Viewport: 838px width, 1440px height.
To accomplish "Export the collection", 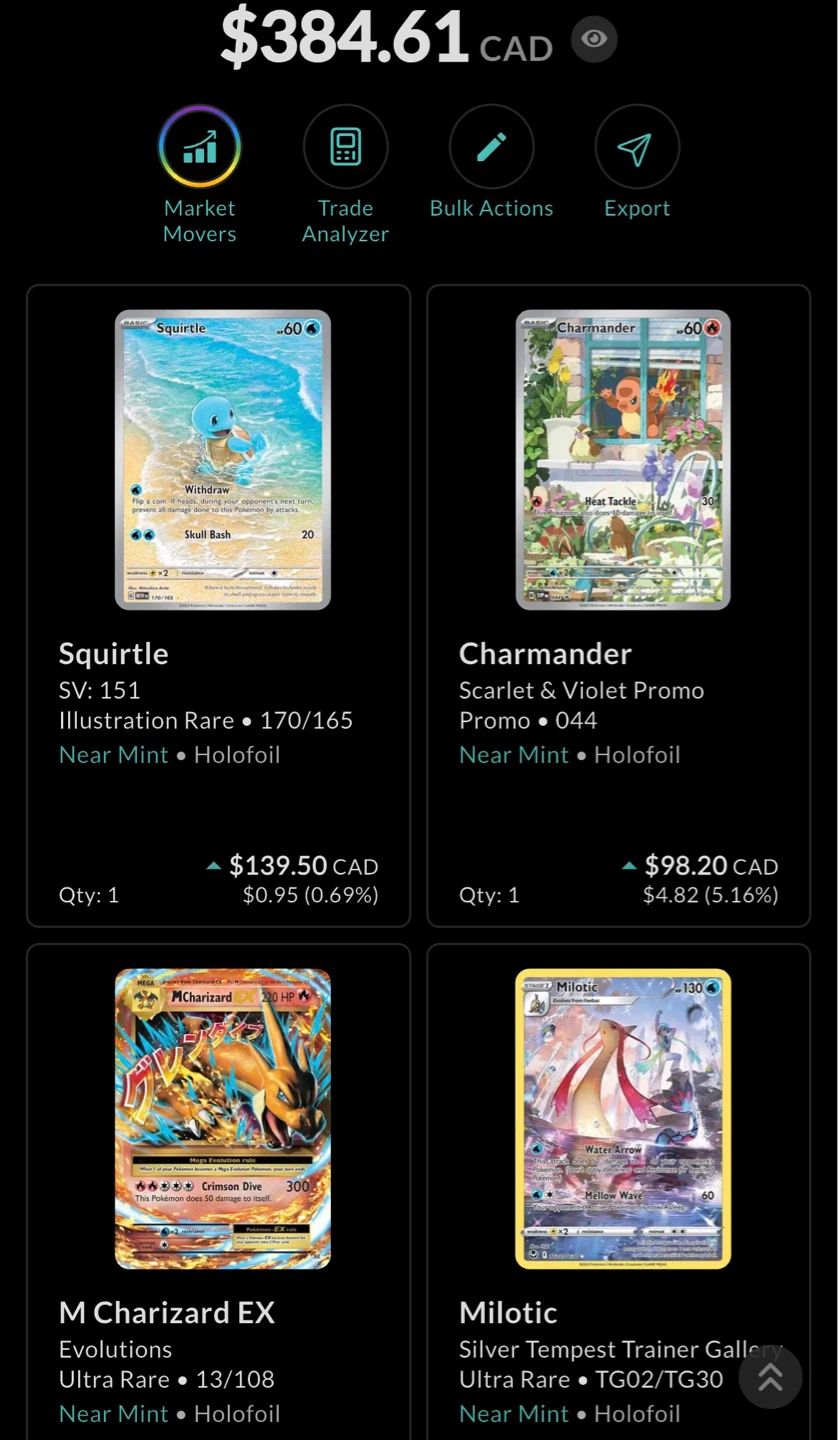I will [x=637, y=146].
